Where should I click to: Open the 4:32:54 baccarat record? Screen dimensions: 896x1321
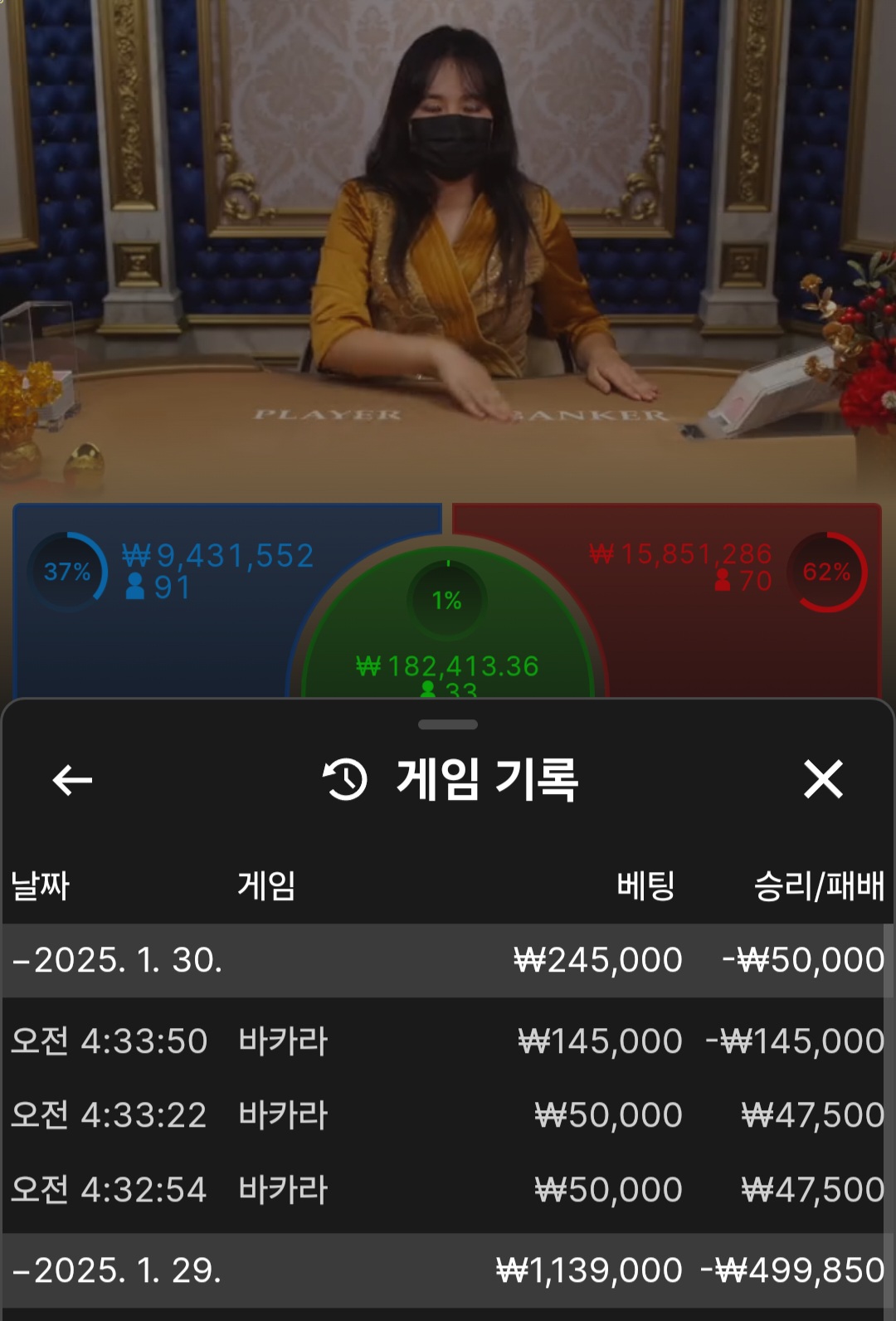point(446,1190)
